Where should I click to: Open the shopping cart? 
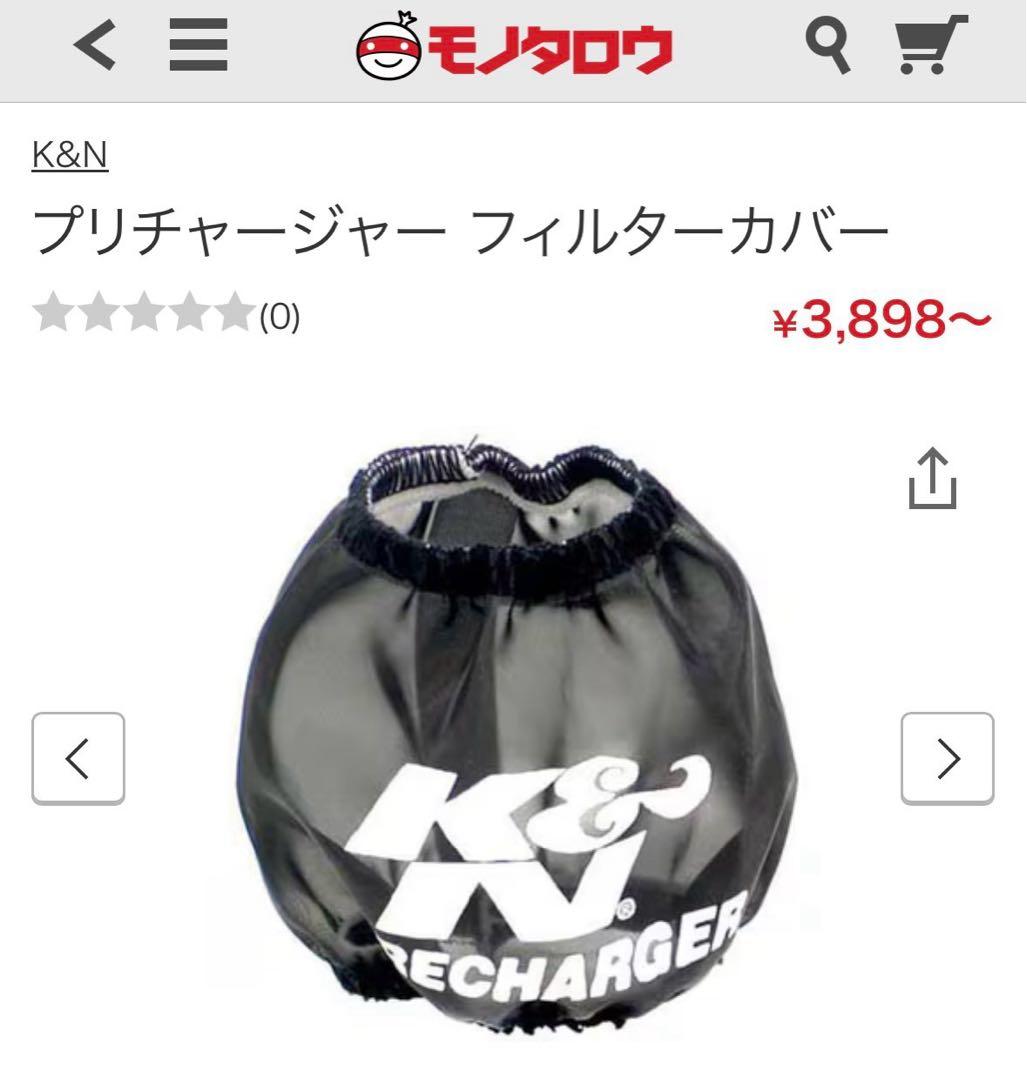pyautogui.click(x=931, y=47)
